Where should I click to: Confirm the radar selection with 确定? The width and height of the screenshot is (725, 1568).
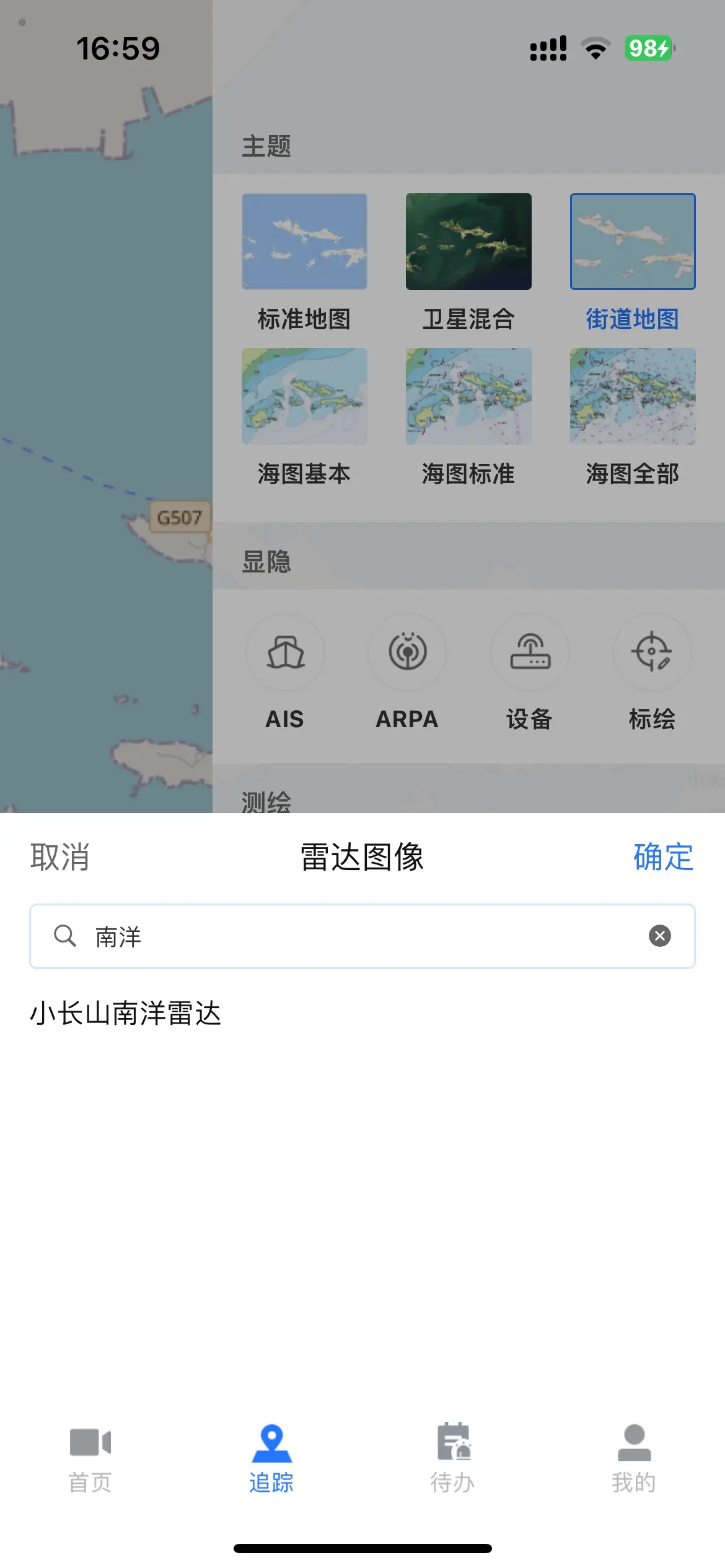click(662, 857)
